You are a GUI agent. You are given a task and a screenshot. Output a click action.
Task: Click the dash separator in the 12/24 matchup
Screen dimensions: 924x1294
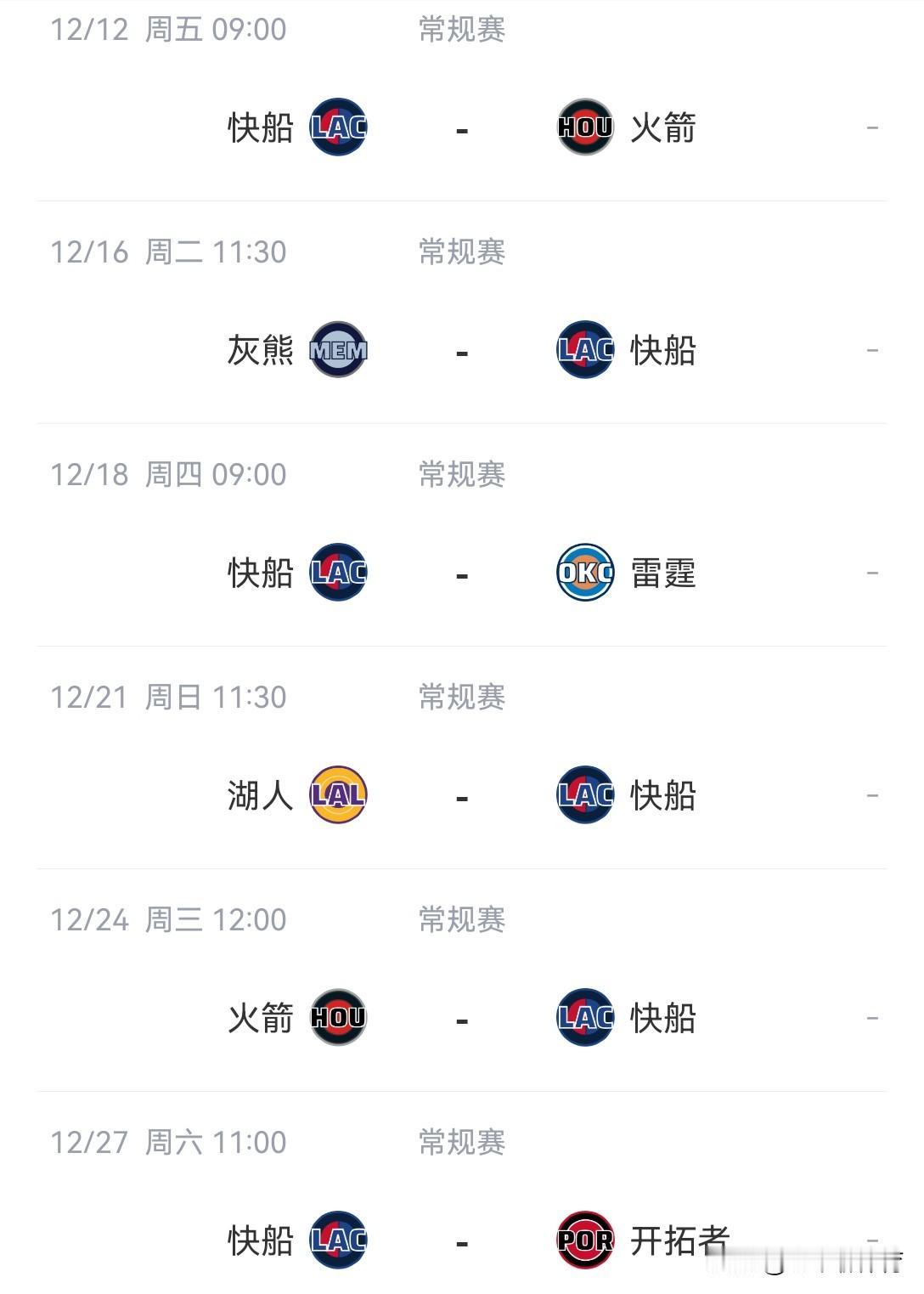tap(461, 1019)
